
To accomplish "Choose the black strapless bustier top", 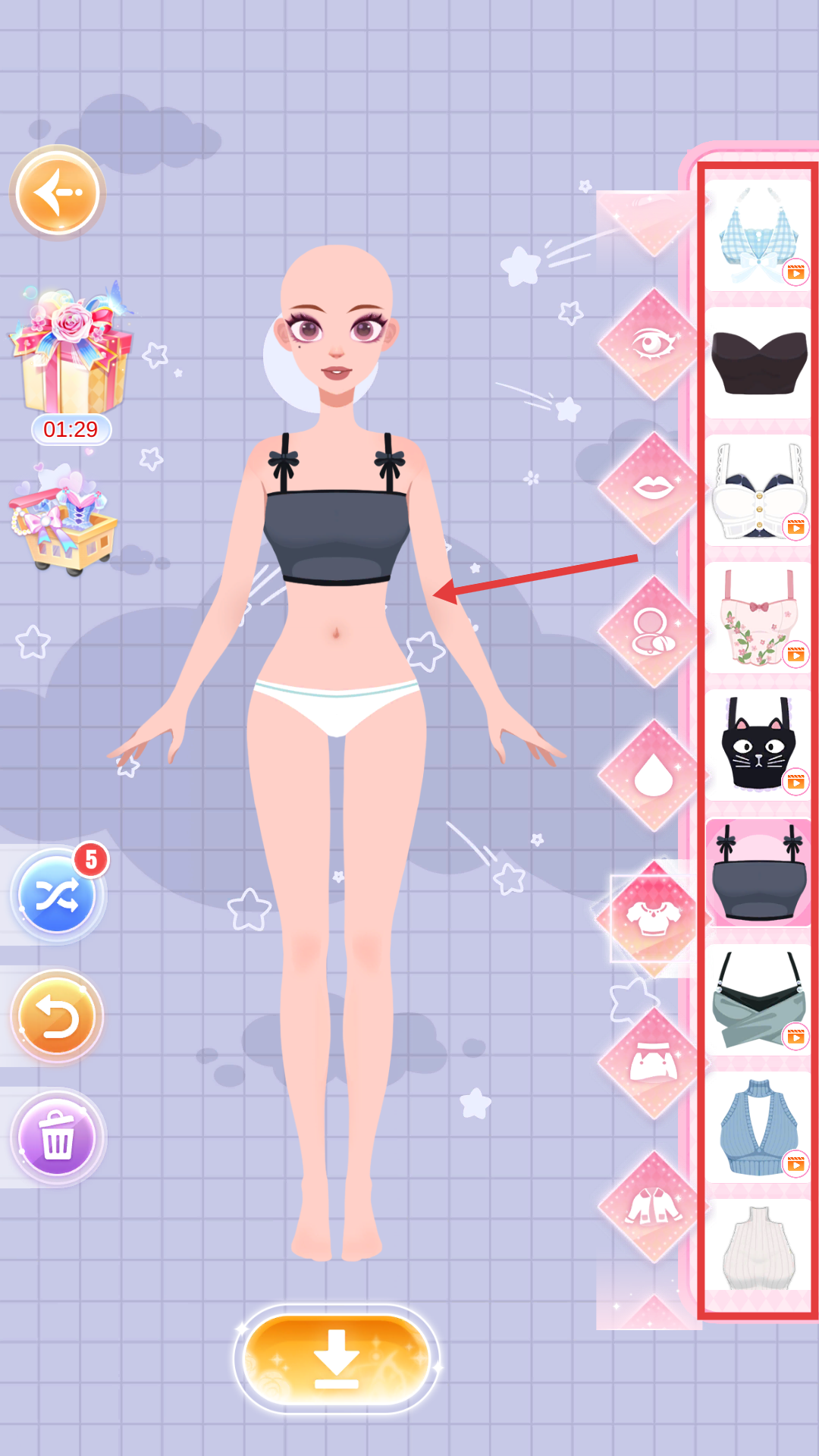I will (758, 362).
